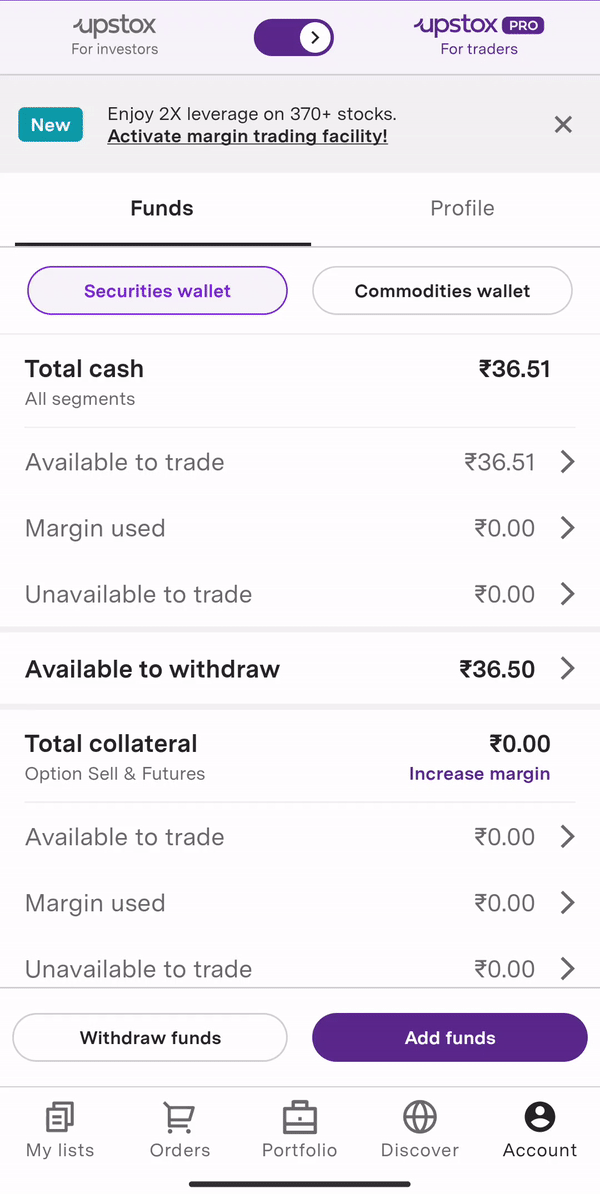Image resolution: width=600 pixels, height=1194 pixels.
Task: Tap the Withdraw funds button
Action: pyautogui.click(x=150, y=1037)
